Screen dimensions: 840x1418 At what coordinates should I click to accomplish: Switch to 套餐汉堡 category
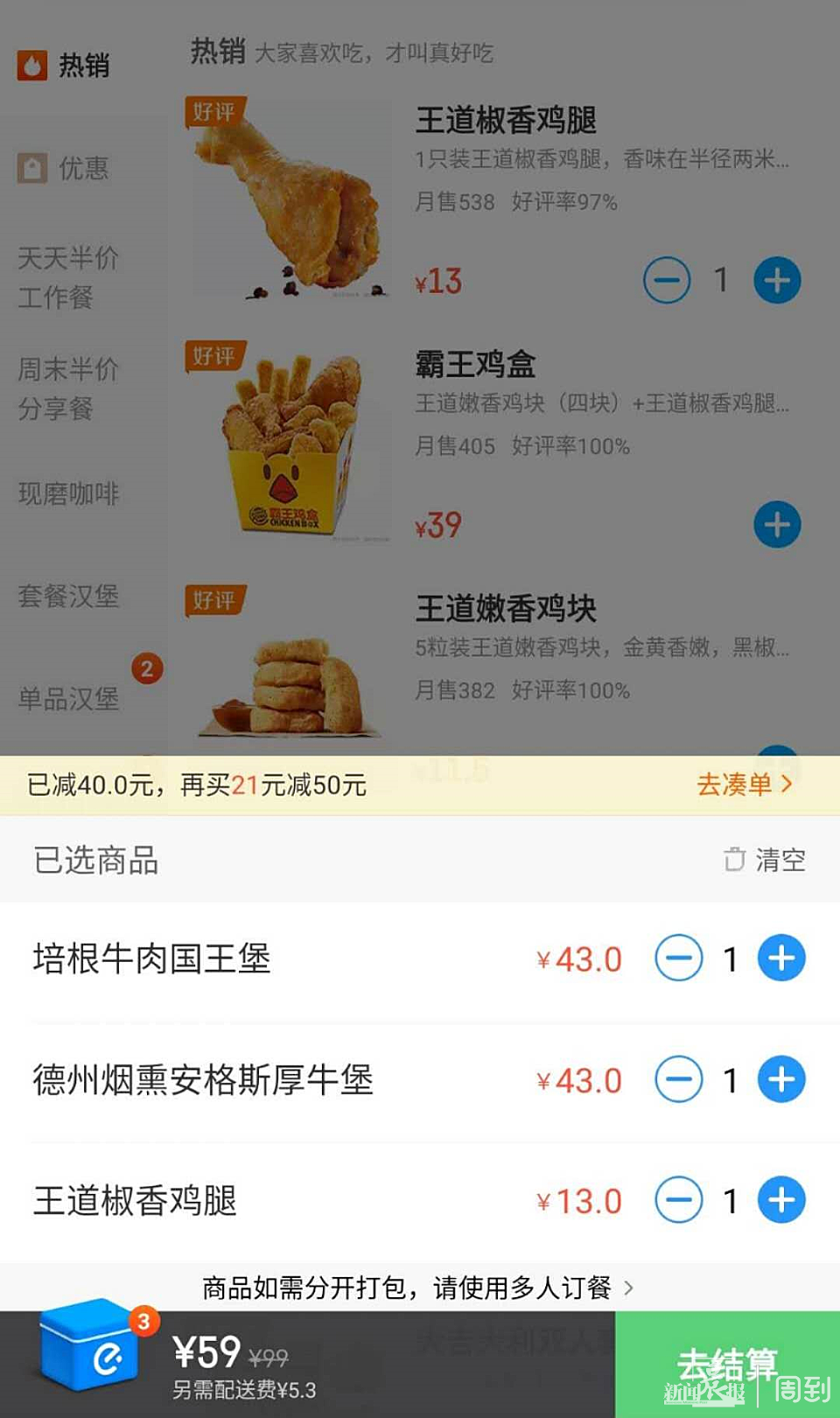click(x=68, y=596)
